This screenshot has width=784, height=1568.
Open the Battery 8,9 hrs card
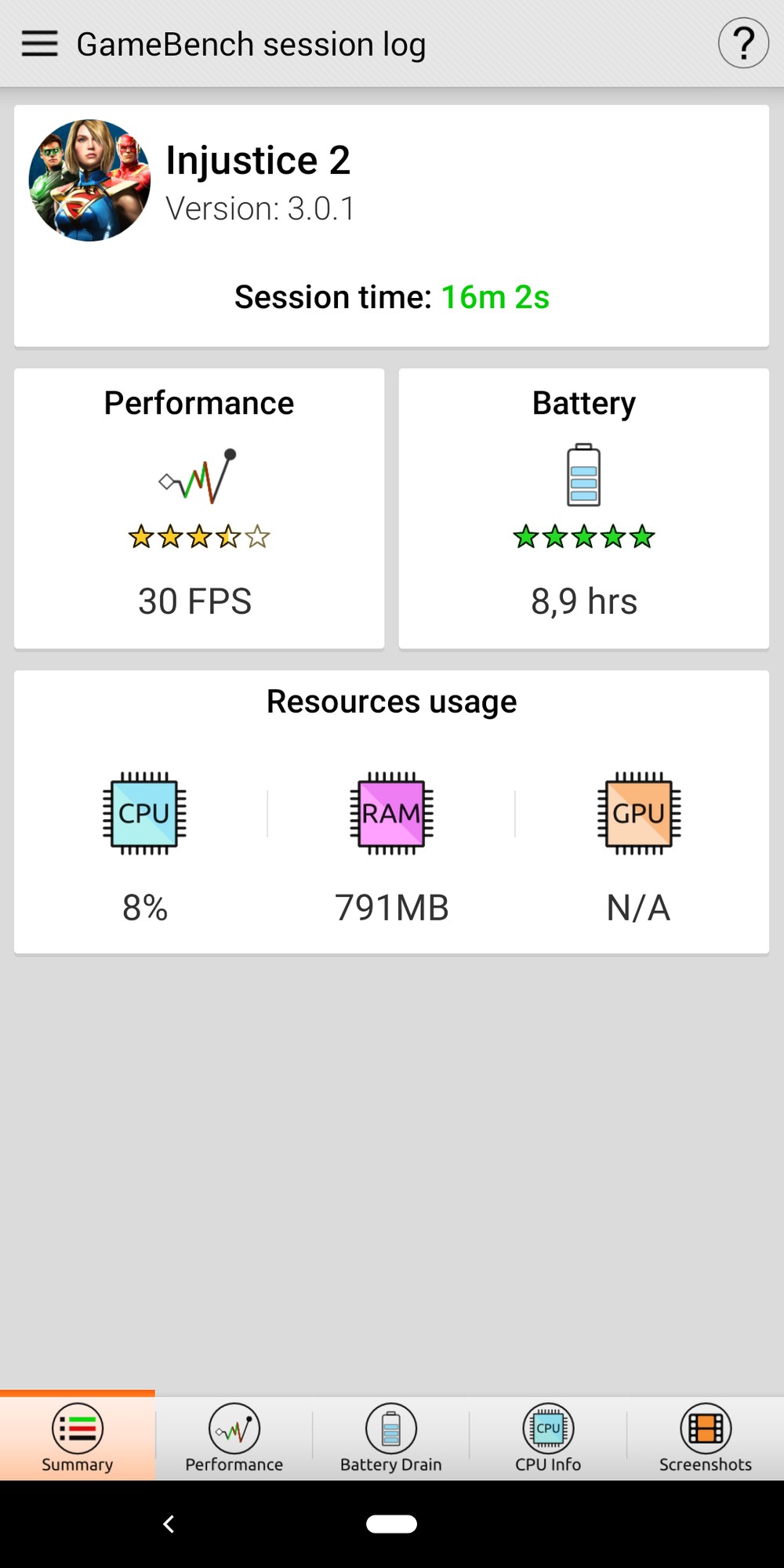click(583, 508)
